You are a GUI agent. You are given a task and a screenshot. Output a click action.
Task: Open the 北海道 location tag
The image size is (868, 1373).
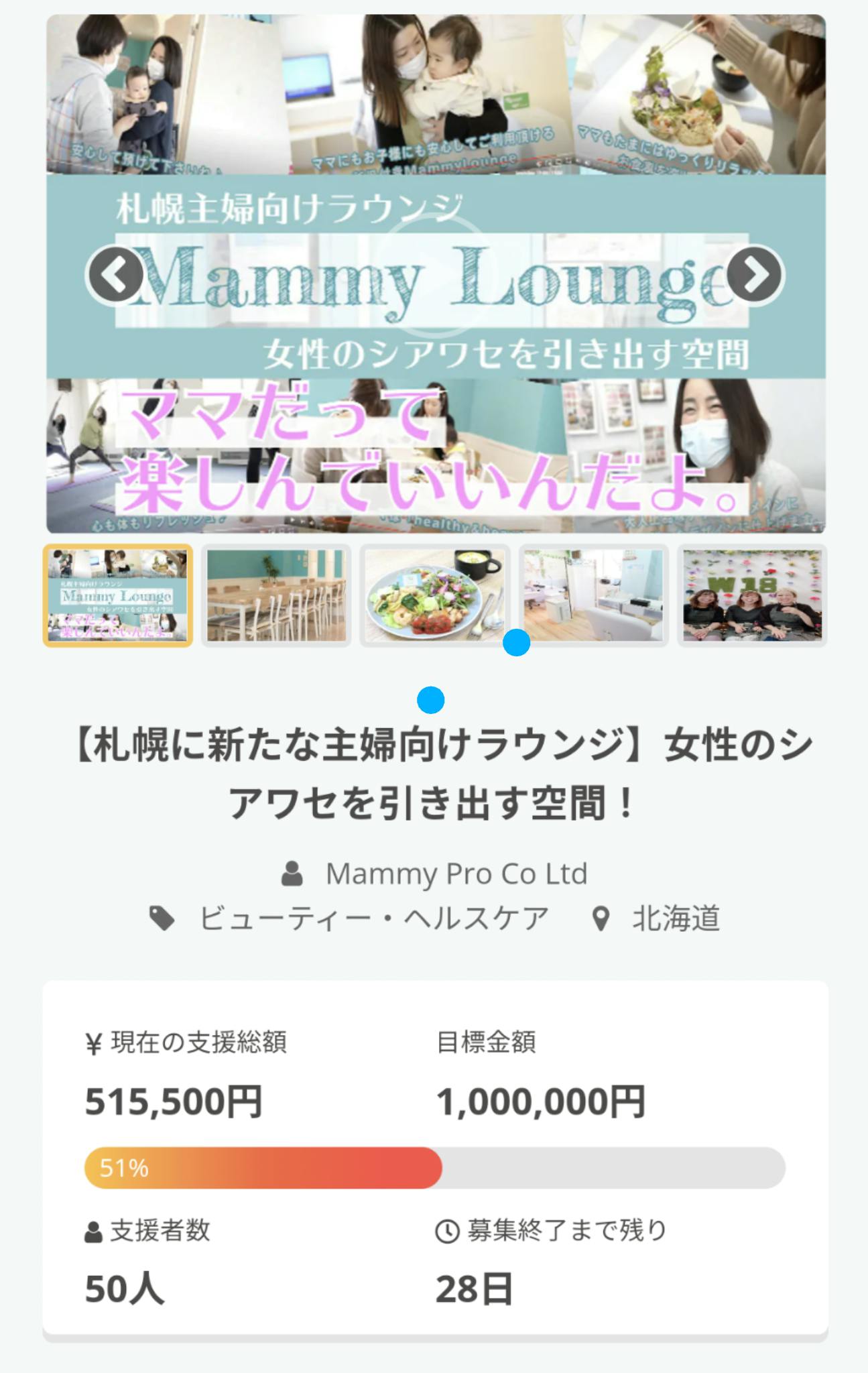coord(675,918)
